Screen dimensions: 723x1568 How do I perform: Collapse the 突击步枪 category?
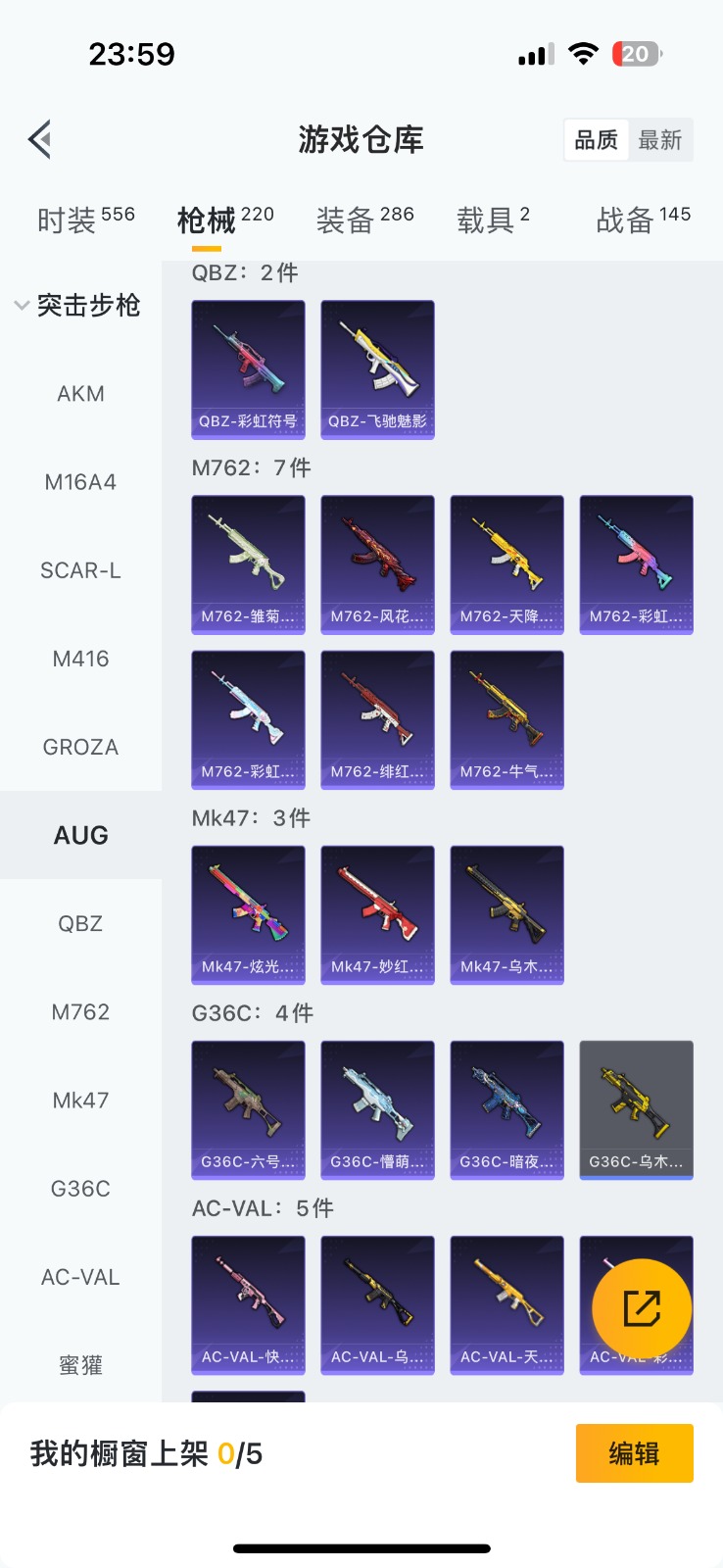click(78, 306)
